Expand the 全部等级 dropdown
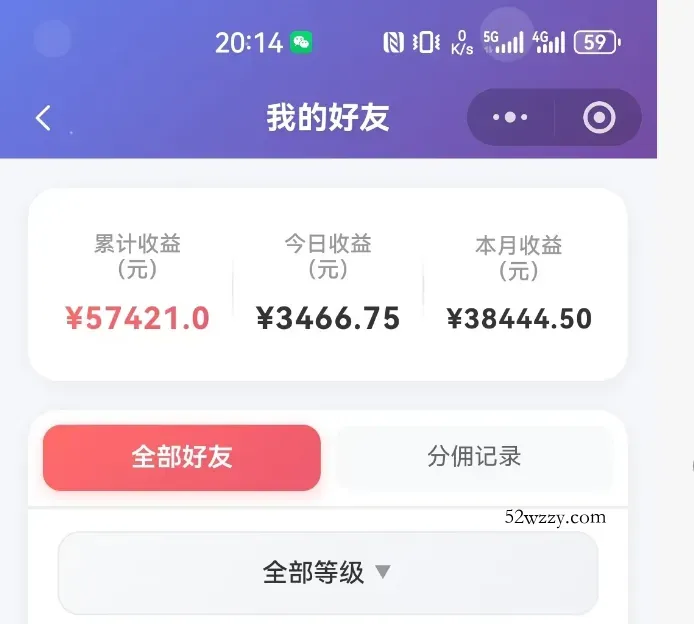The height and width of the screenshot is (624, 694). pos(328,573)
